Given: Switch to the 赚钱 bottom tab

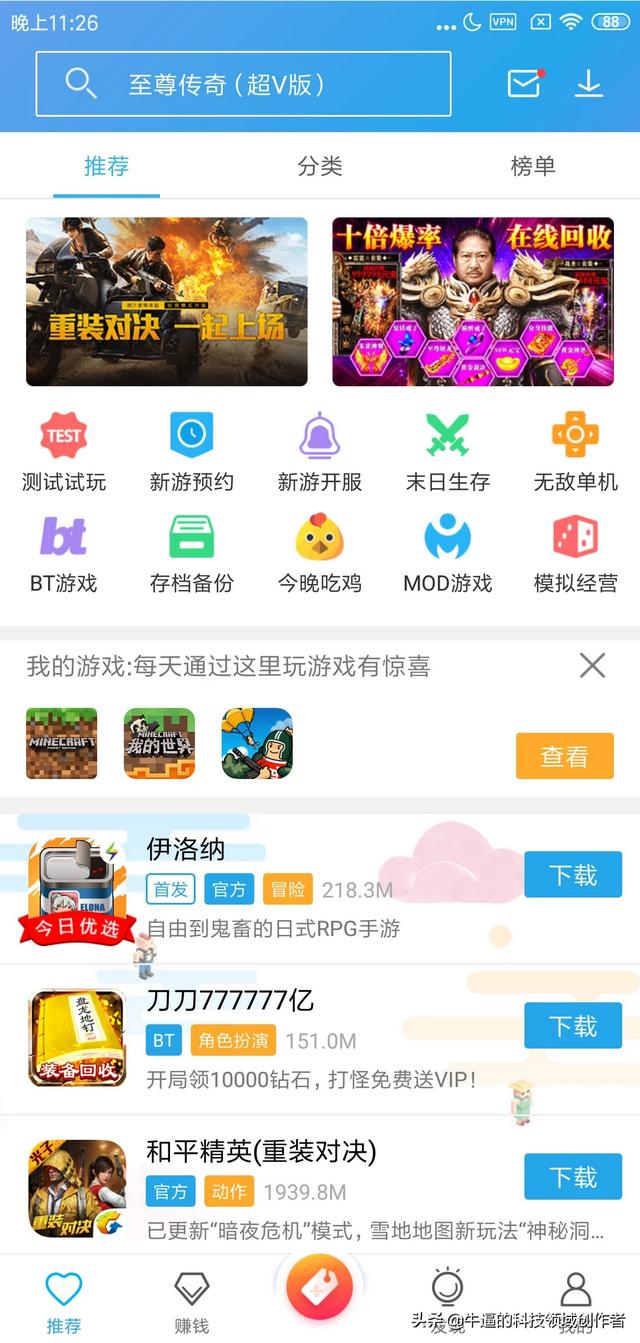Looking at the screenshot, I should point(192,1302).
